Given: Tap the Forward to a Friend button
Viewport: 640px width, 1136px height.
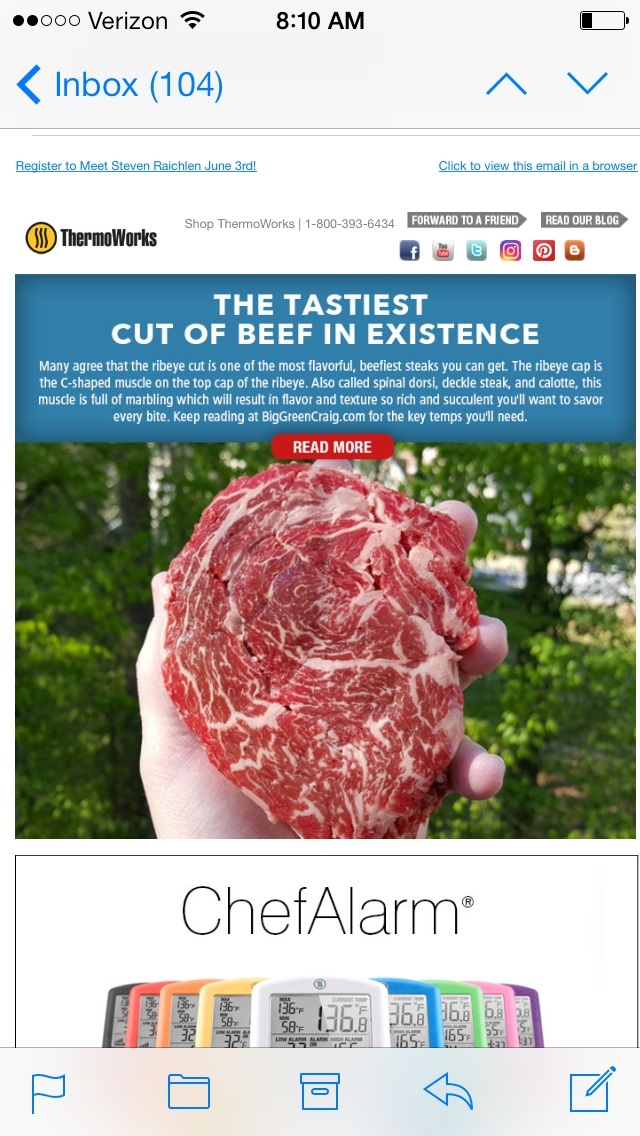Looking at the screenshot, I should [x=467, y=220].
